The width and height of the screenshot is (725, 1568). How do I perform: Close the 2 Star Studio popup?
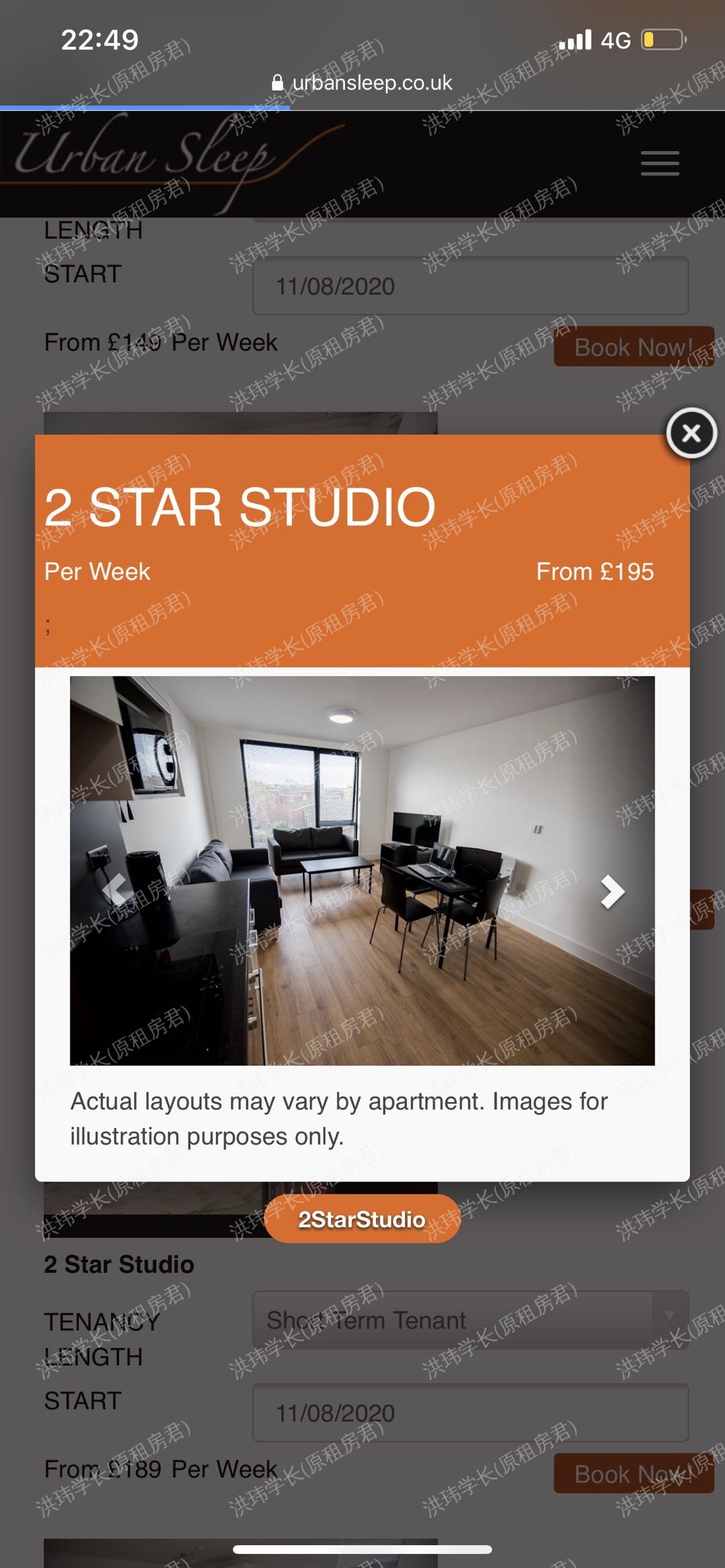[691, 433]
